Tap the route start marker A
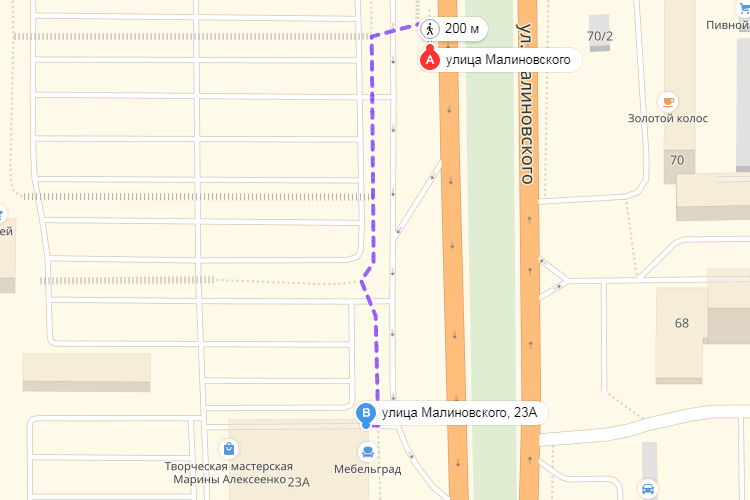Screen dimensions: 750x500 coord(430,60)
